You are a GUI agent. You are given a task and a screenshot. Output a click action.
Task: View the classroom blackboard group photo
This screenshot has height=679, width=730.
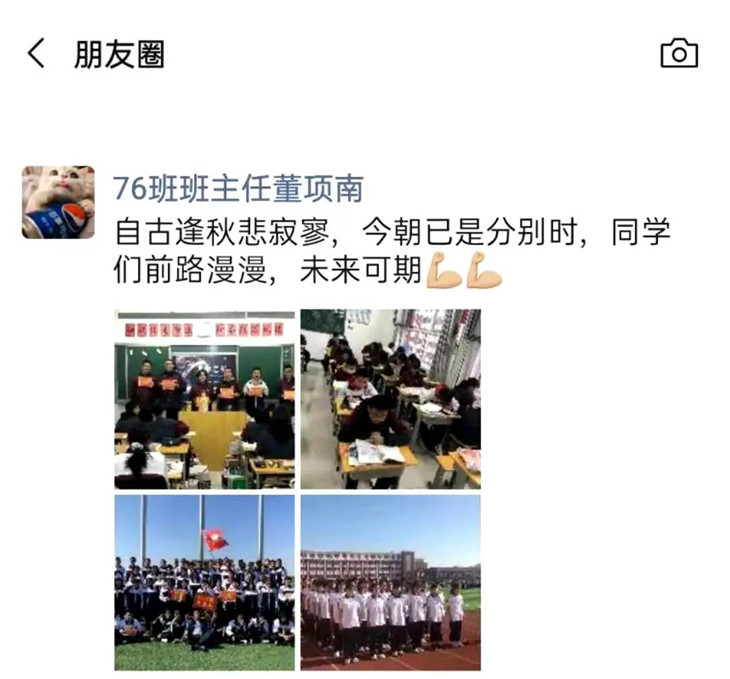(x=204, y=398)
